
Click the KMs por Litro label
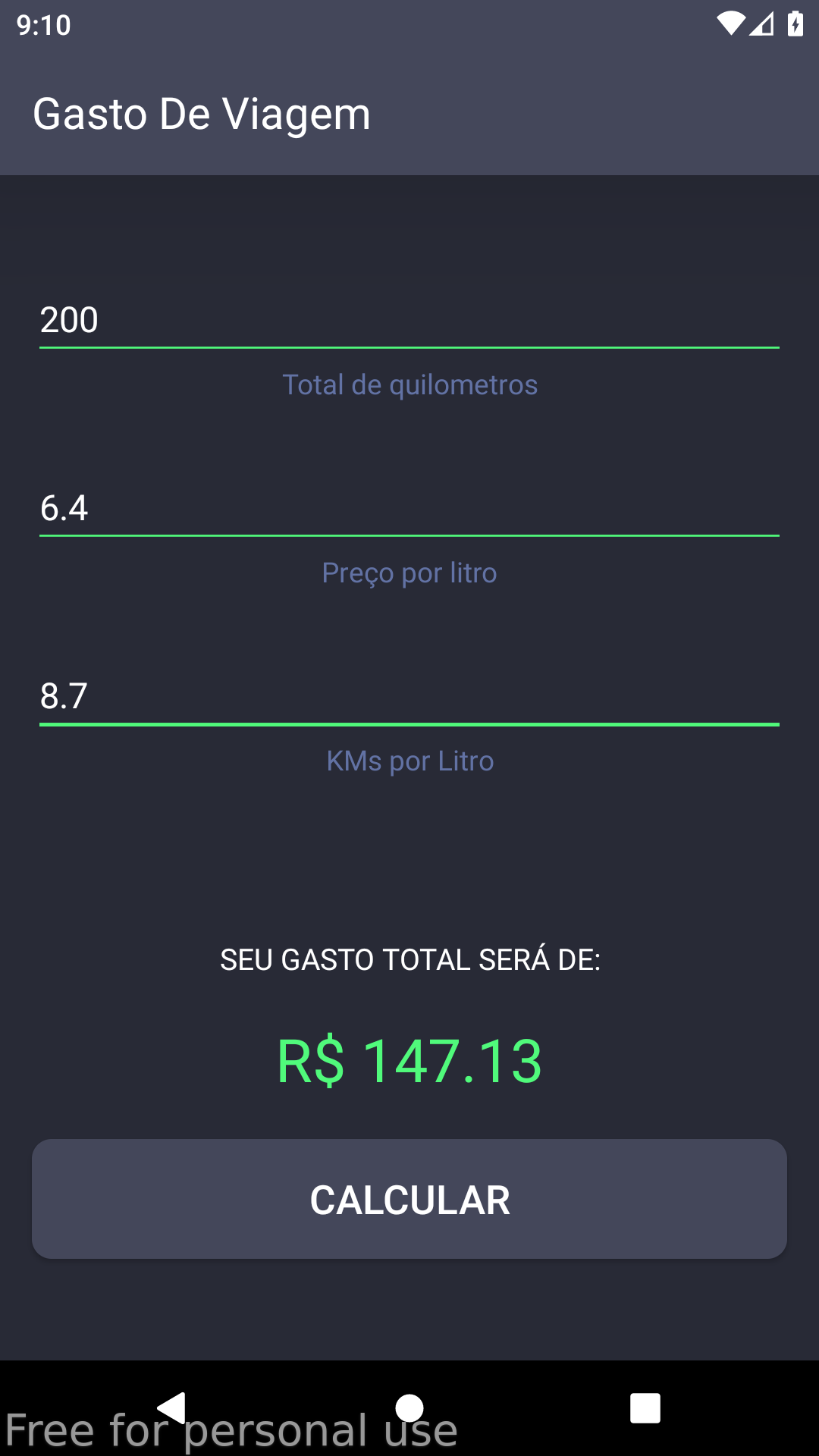click(409, 761)
